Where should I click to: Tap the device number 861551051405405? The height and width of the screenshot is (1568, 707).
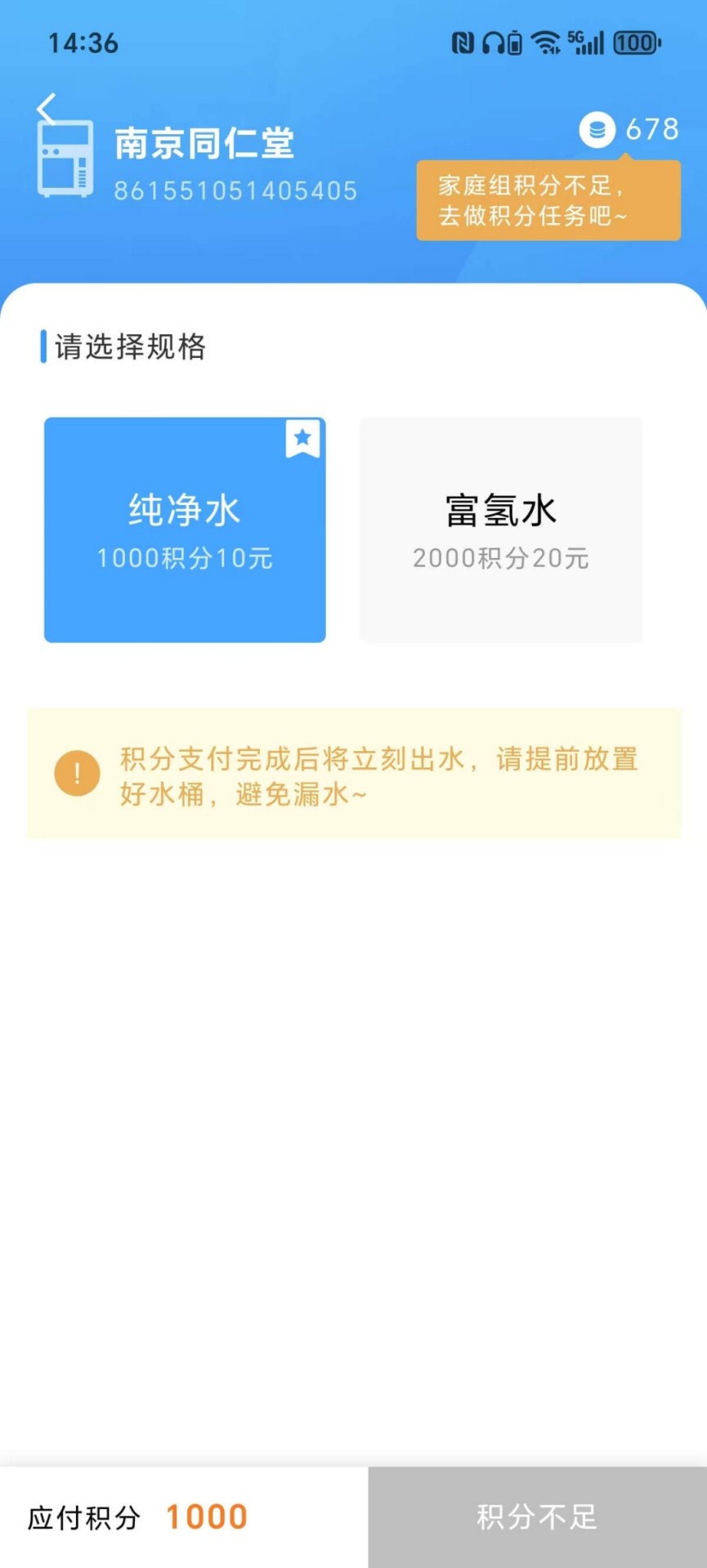coord(235,190)
